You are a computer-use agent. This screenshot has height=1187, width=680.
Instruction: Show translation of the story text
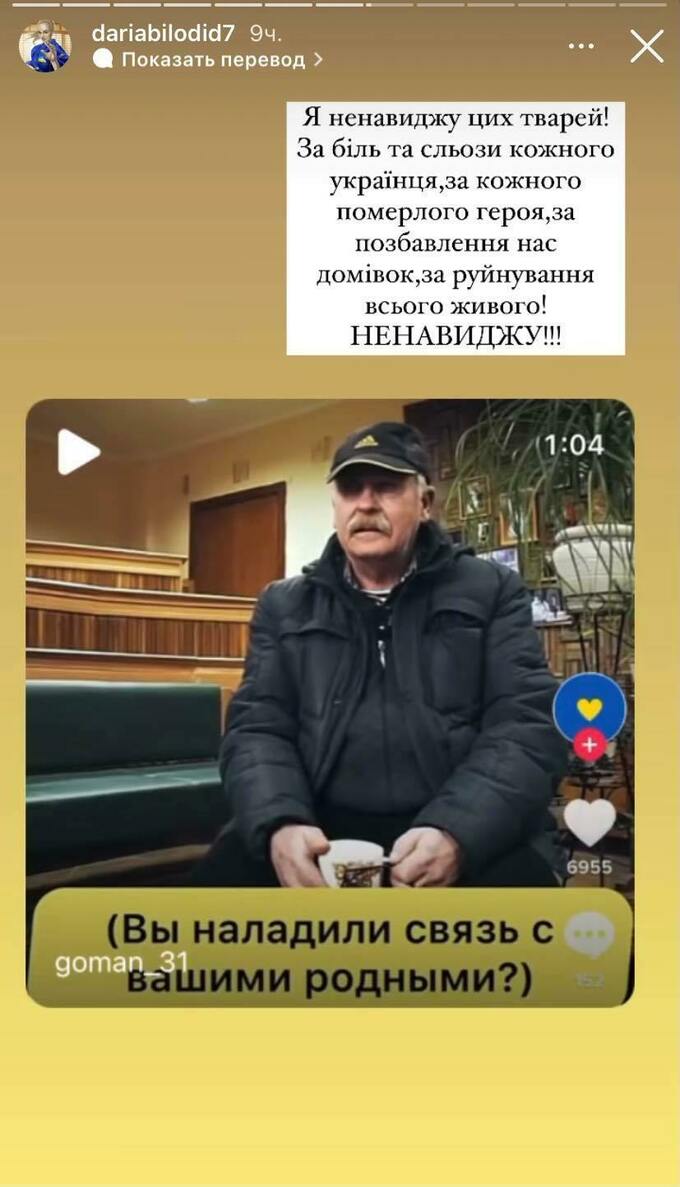point(212,60)
